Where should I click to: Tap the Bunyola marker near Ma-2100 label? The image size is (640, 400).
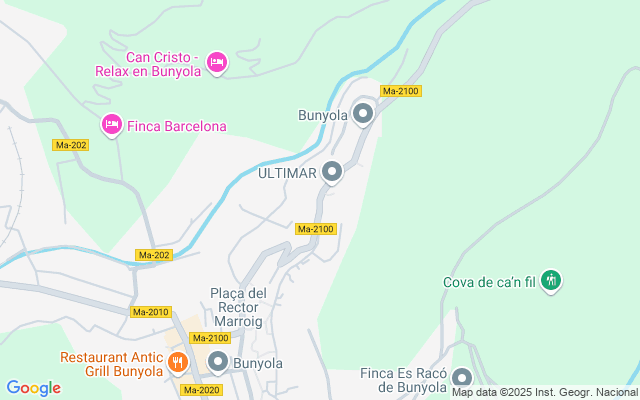tap(363, 114)
